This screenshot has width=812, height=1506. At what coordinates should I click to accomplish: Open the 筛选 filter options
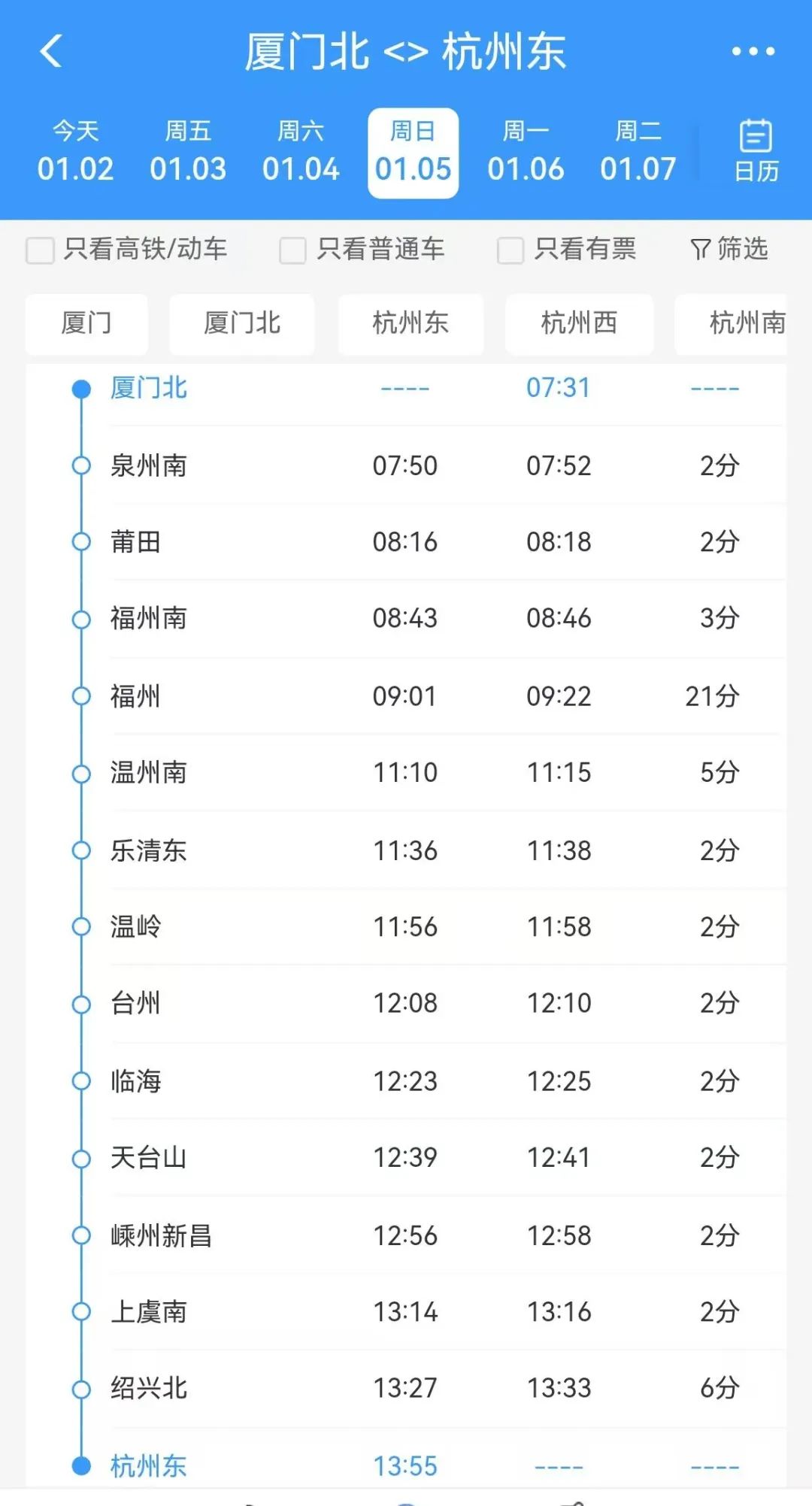click(729, 249)
